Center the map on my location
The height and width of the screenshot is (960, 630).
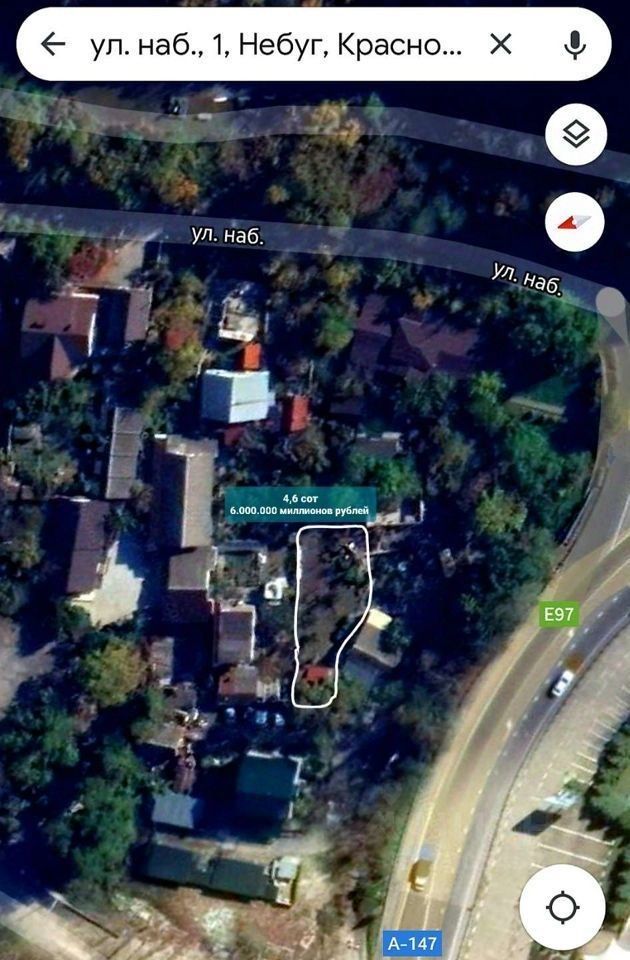562,907
